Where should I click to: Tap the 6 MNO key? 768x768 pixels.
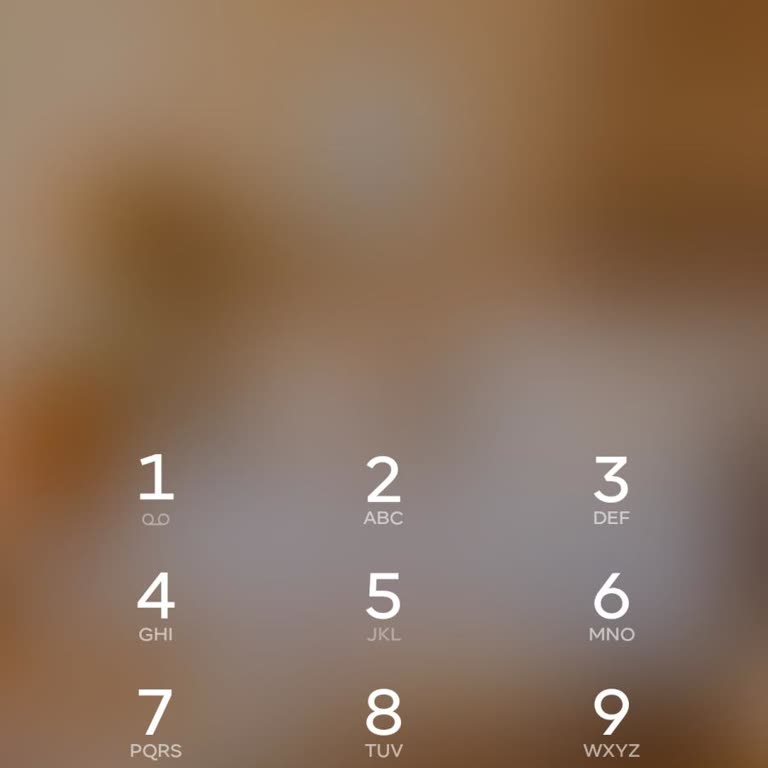pyautogui.click(x=611, y=606)
